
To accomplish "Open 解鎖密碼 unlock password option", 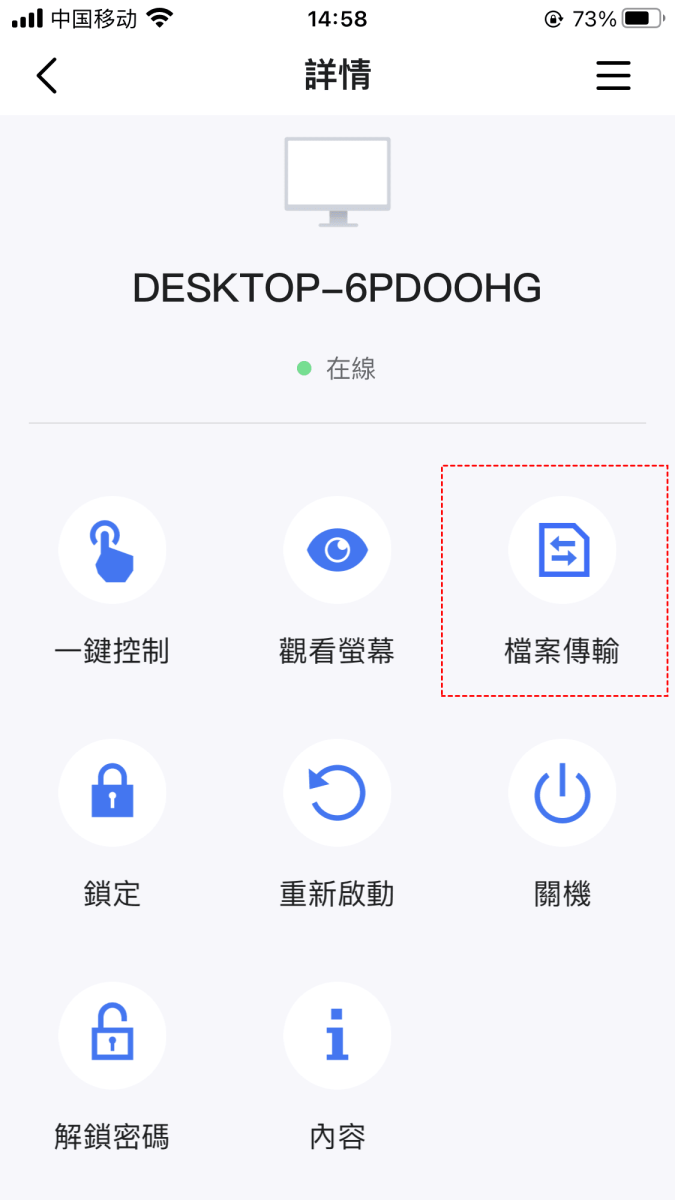I will coord(112,1035).
